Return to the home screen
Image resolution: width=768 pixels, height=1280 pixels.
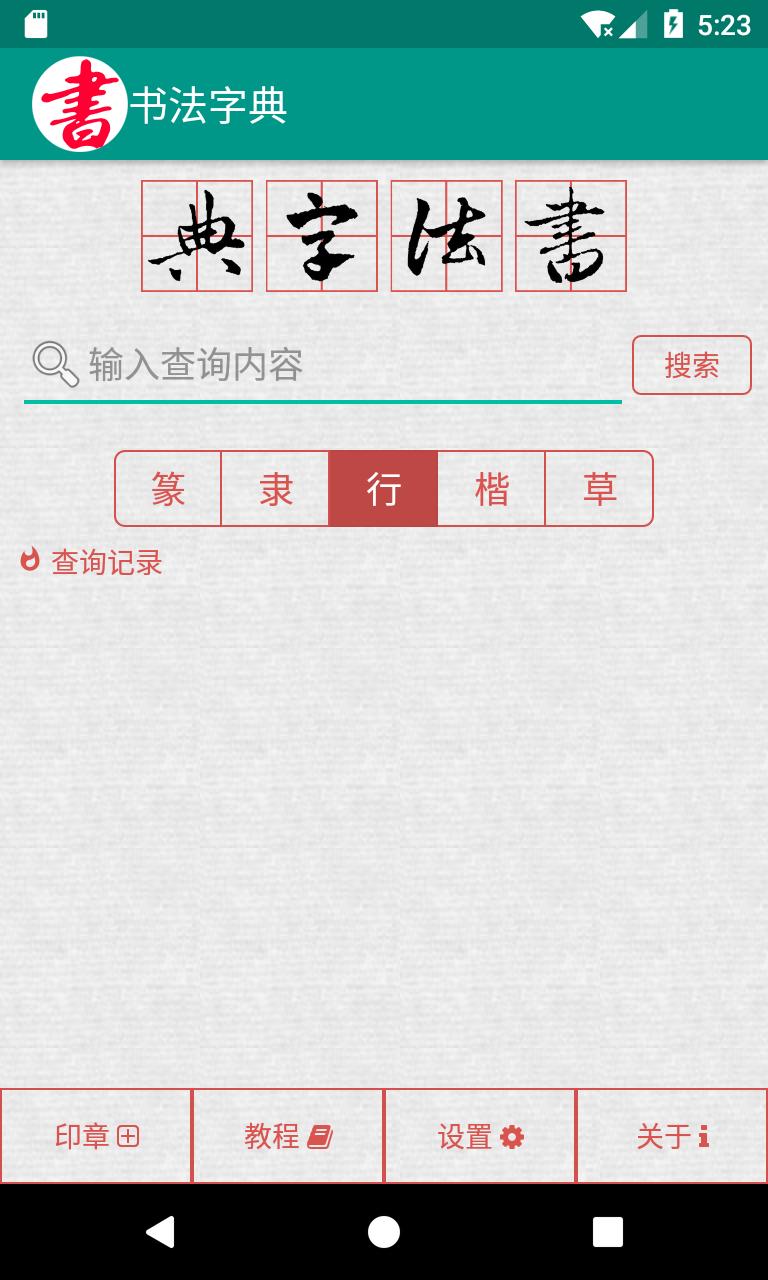[384, 1232]
